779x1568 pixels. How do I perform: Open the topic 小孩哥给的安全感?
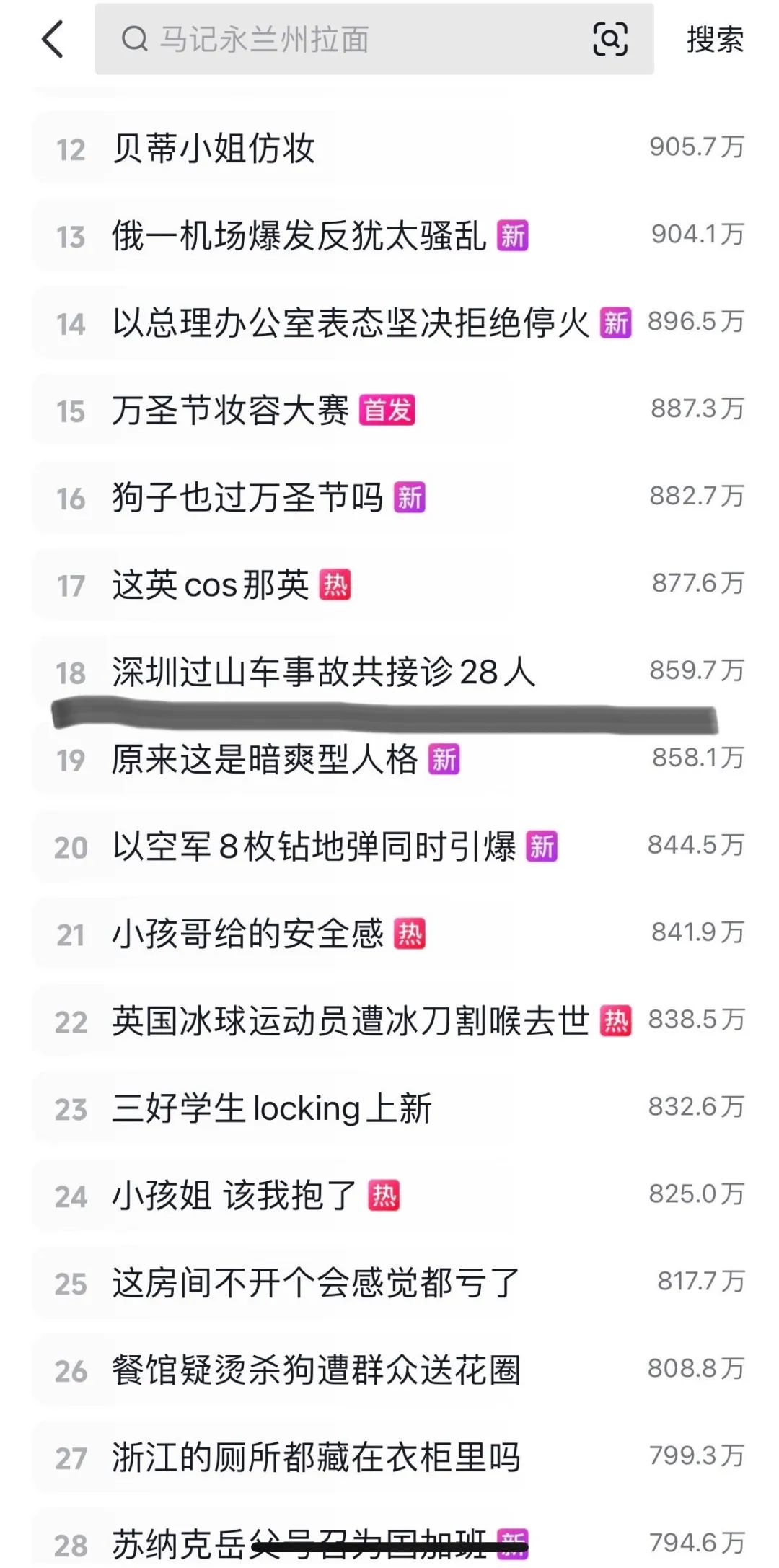[x=247, y=934]
